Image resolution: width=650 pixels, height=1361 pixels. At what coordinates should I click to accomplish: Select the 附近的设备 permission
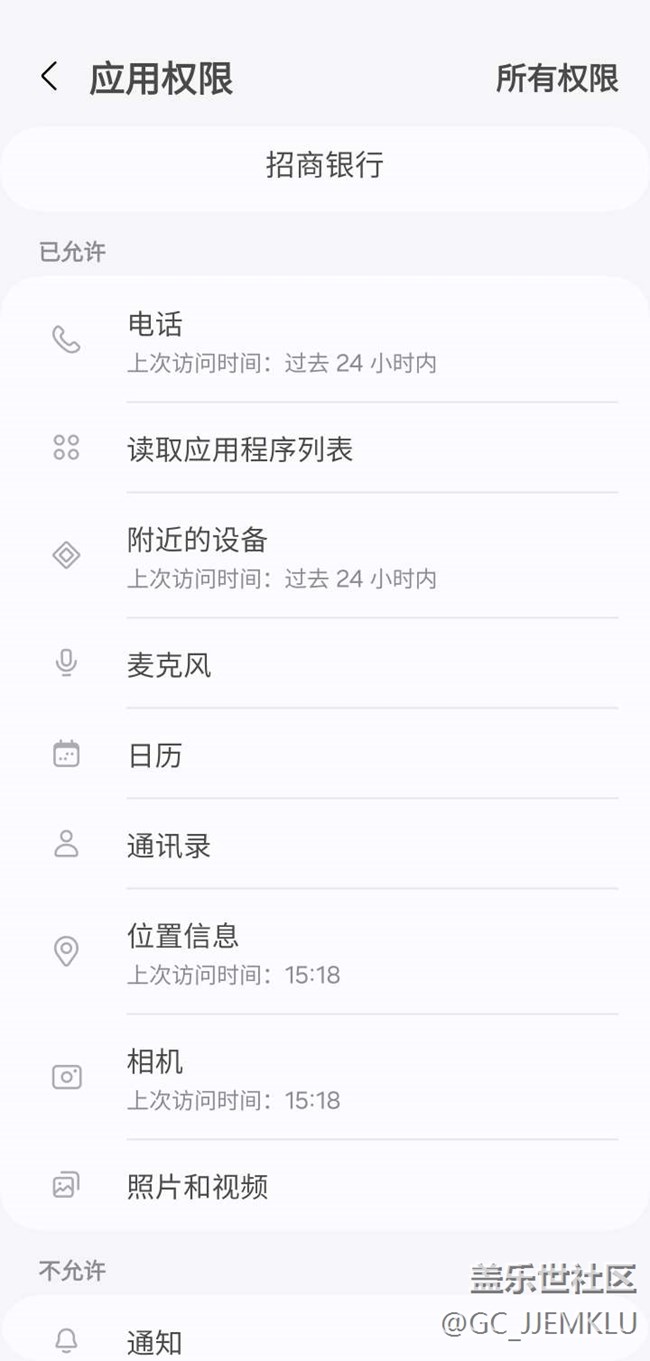(x=324, y=556)
